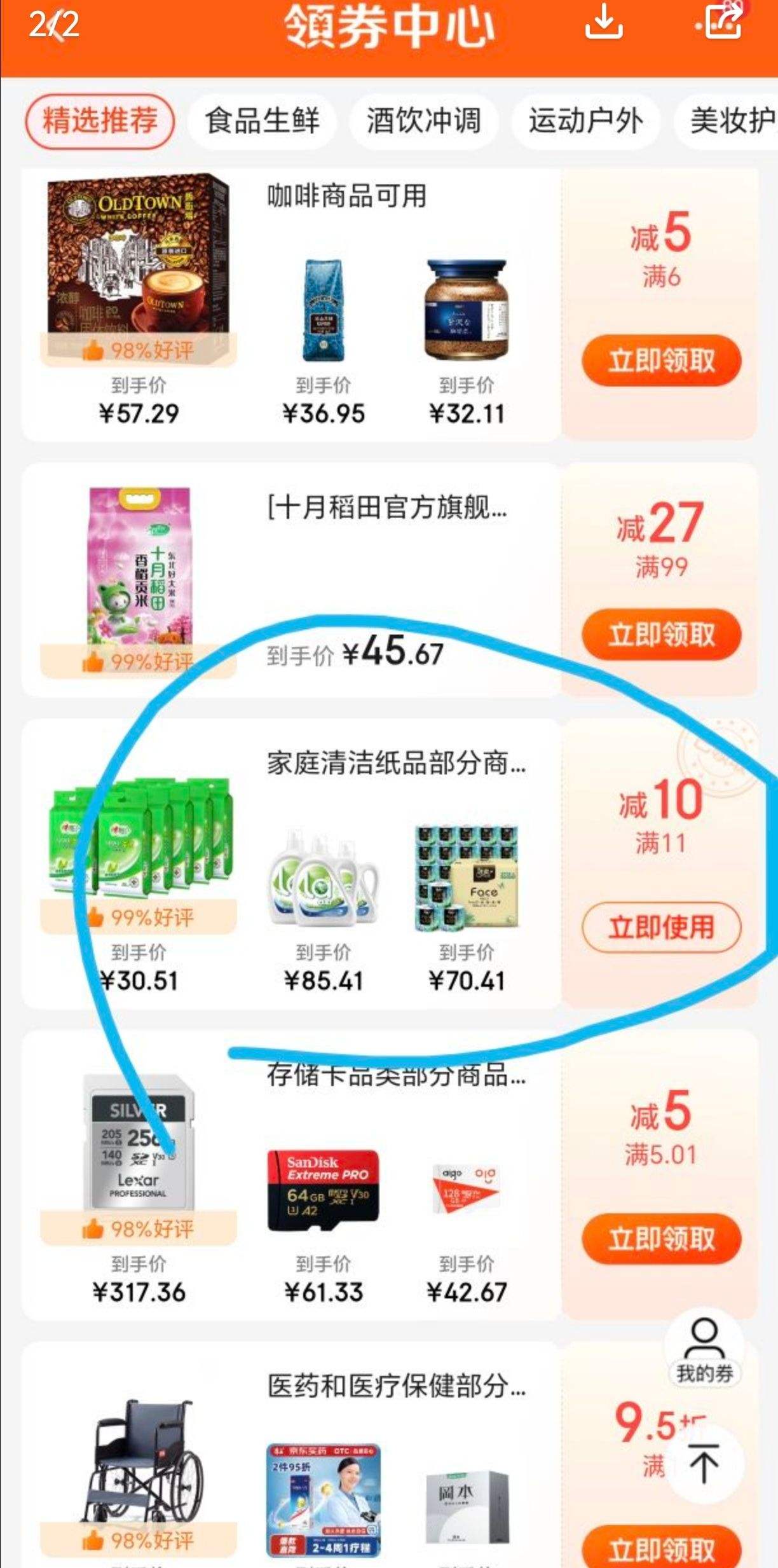The image size is (778, 1568).
Task: Select the 酒饮冲调 tab
Action: [424, 121]
